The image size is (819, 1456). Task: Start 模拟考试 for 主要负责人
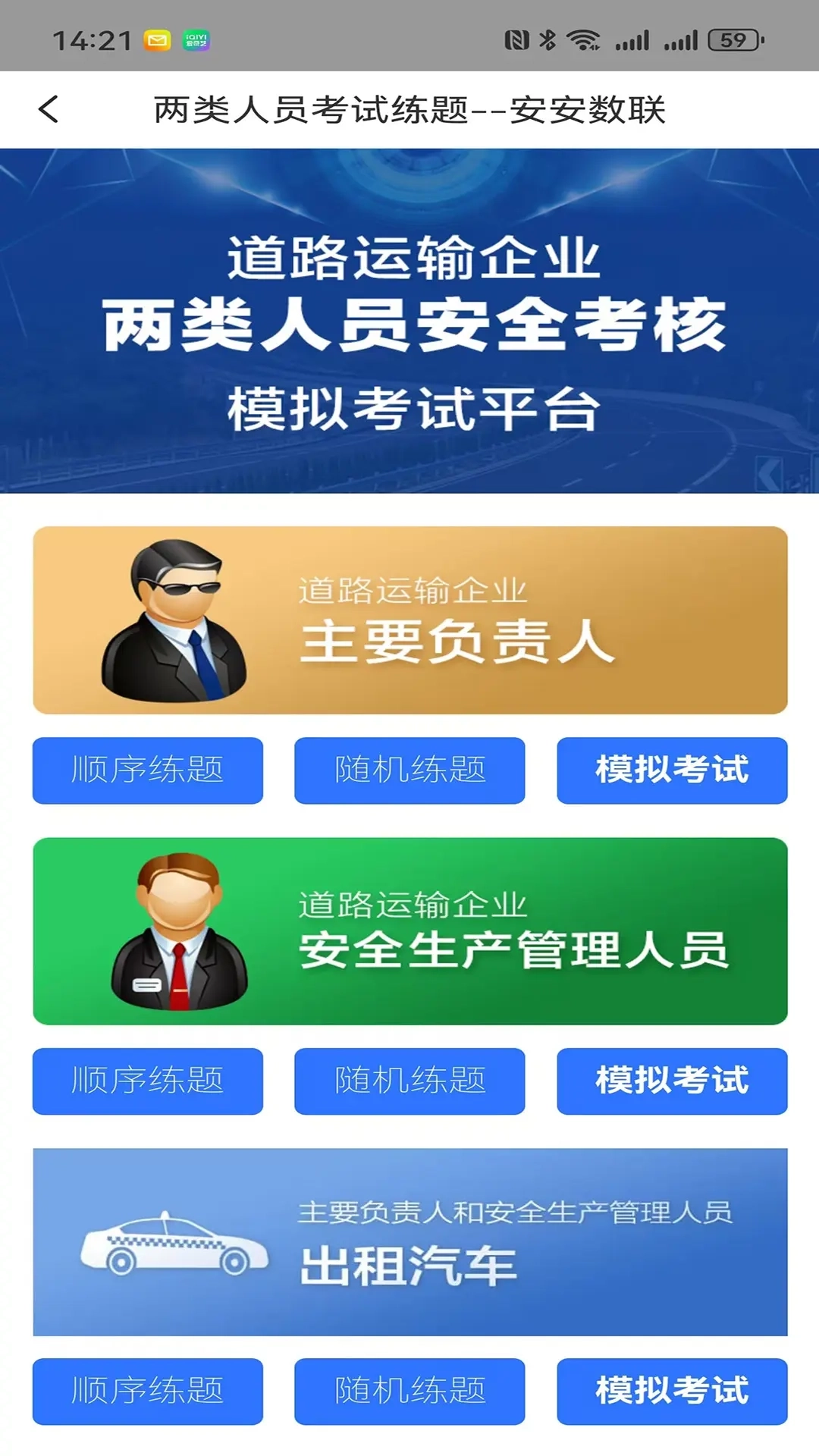point(670,770)
